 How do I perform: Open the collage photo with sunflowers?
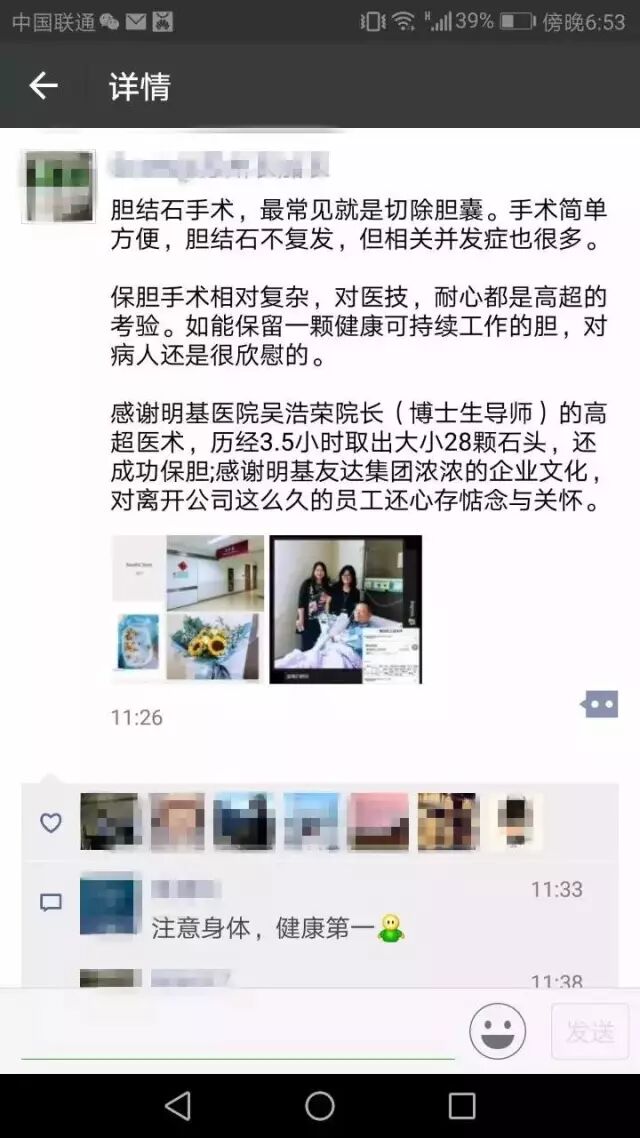[187, 608]
